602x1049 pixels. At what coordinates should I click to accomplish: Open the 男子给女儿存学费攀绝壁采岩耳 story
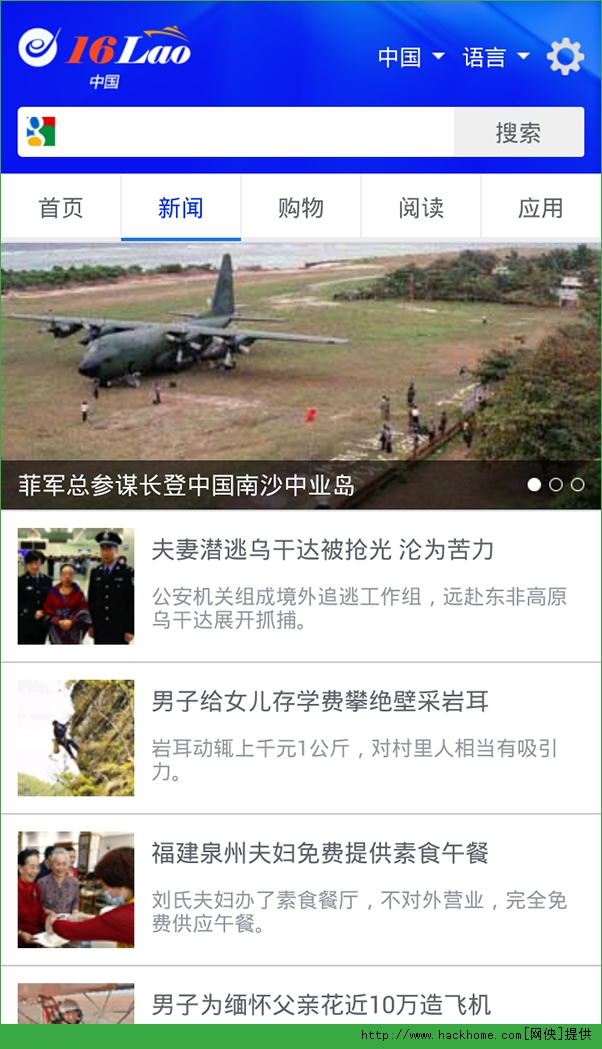(x=320, y=702)
